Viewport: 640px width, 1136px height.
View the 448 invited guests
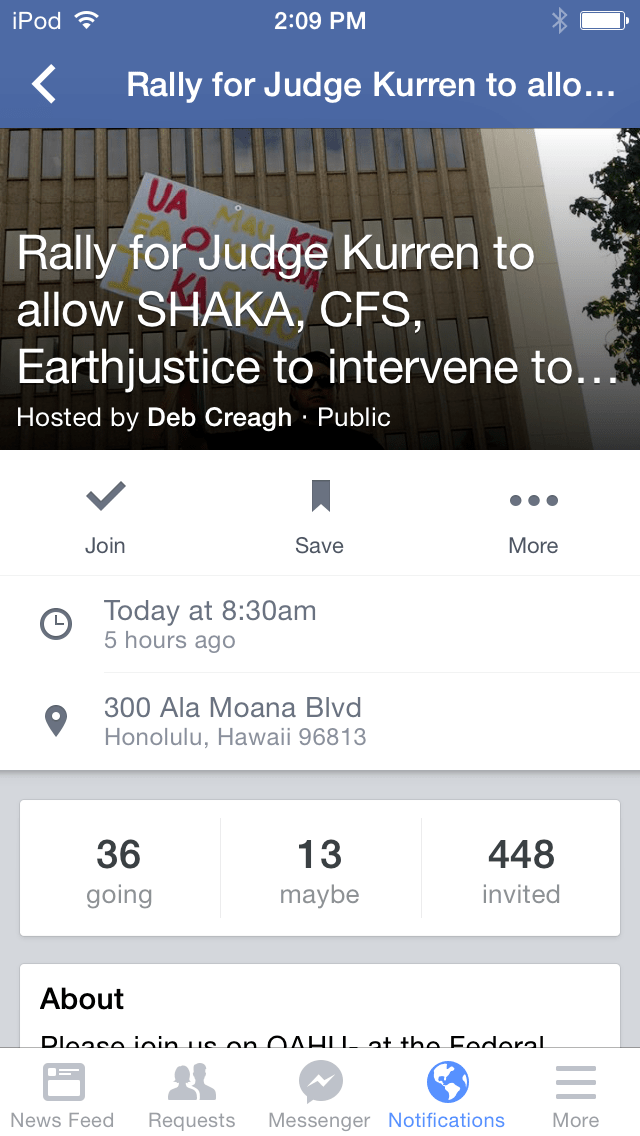click(x=521, y=869)
